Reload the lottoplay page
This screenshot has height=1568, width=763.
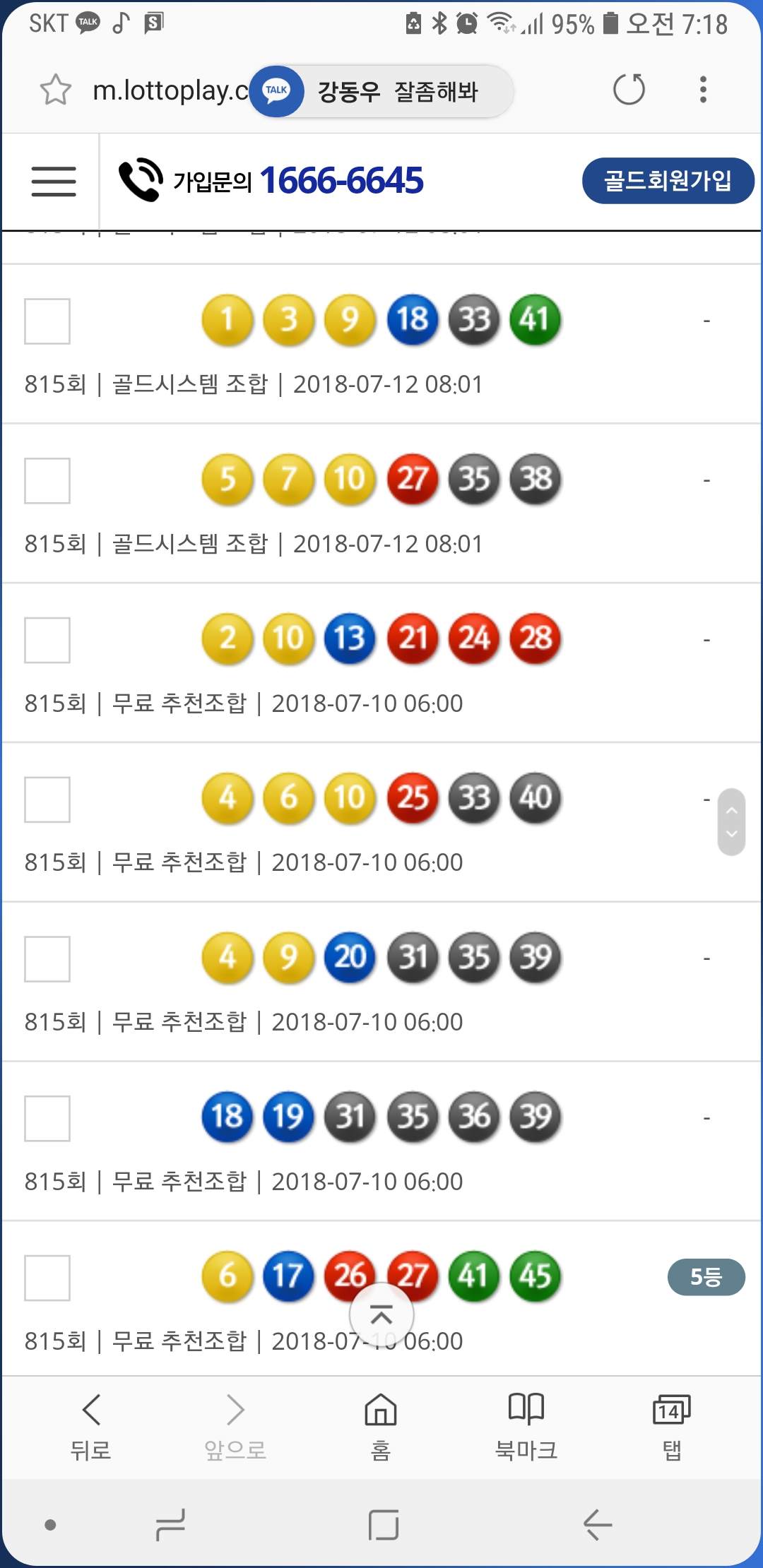629,90
